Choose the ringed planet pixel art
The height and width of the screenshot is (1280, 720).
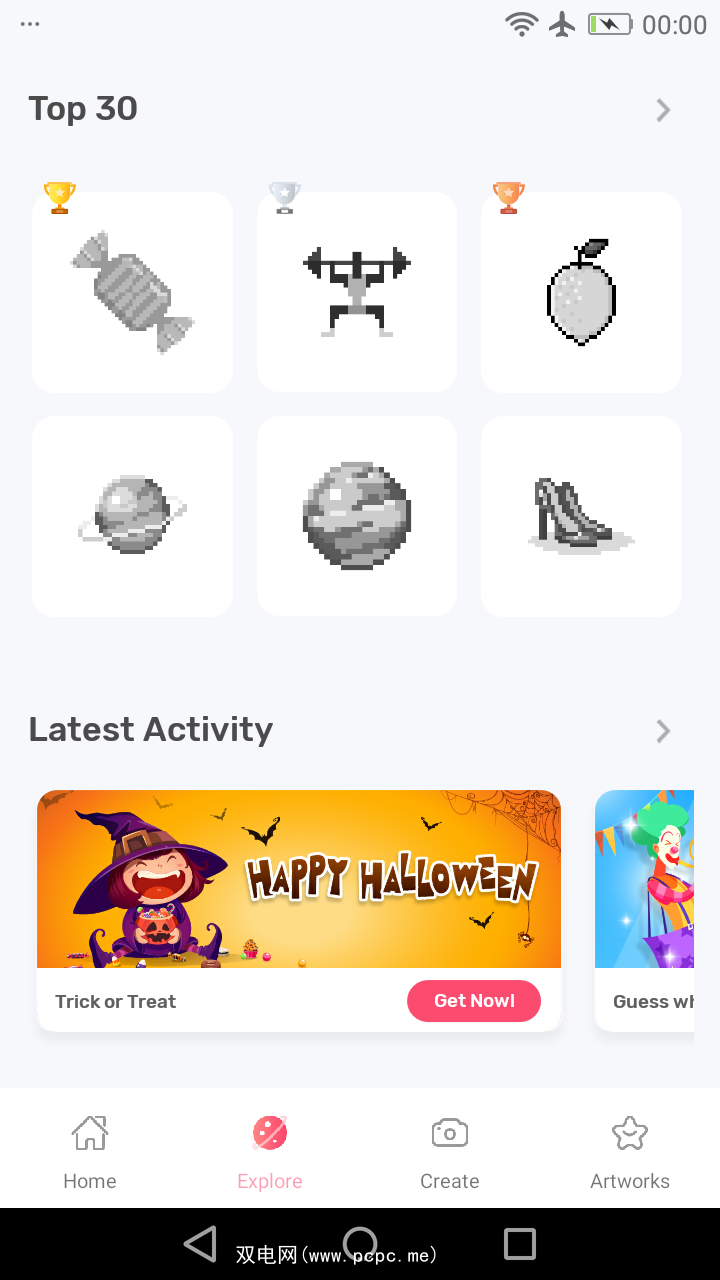pyautogui.click(x=132, y=516)
